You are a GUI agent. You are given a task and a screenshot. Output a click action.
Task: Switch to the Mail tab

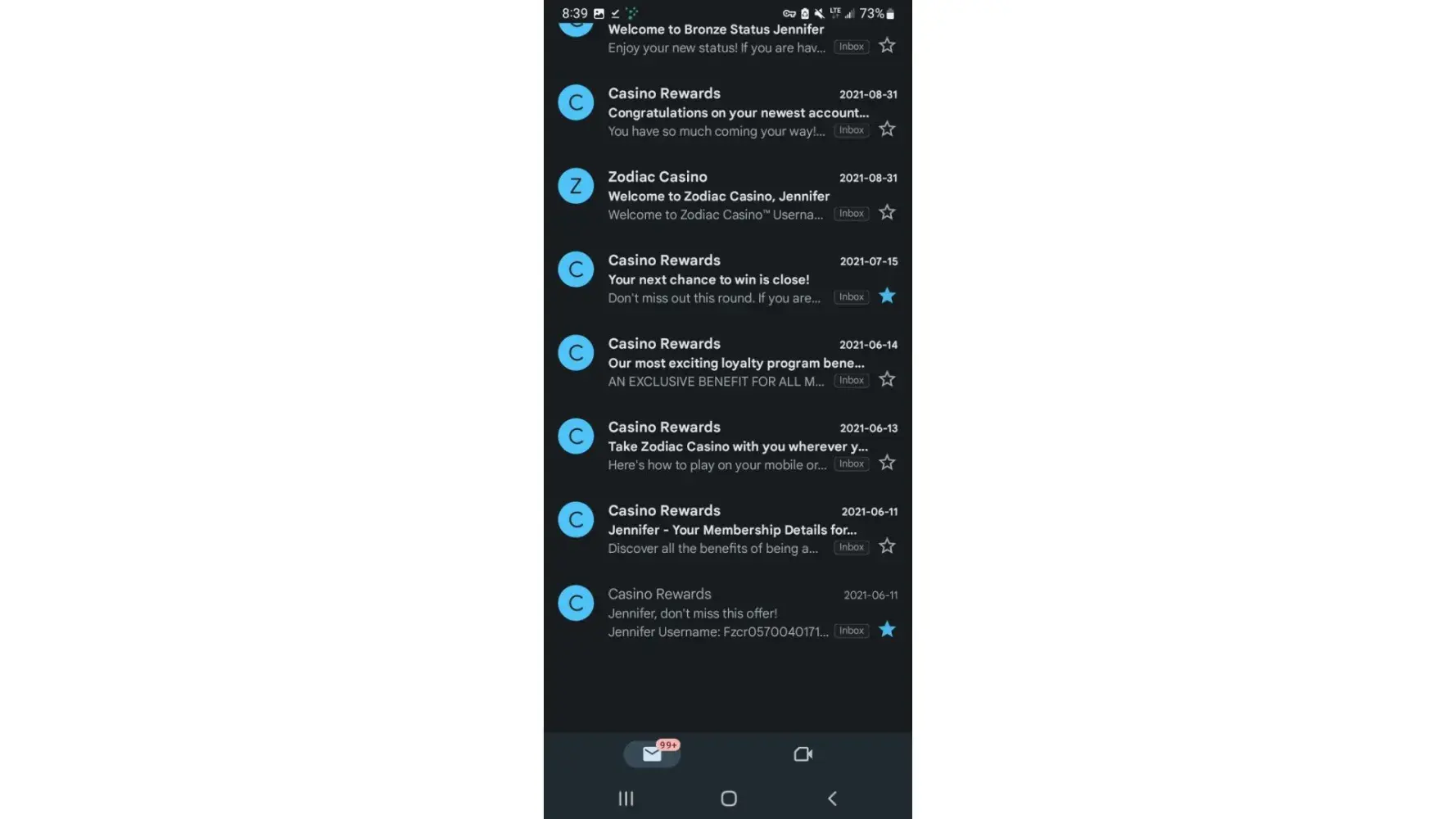pos(652,754)
